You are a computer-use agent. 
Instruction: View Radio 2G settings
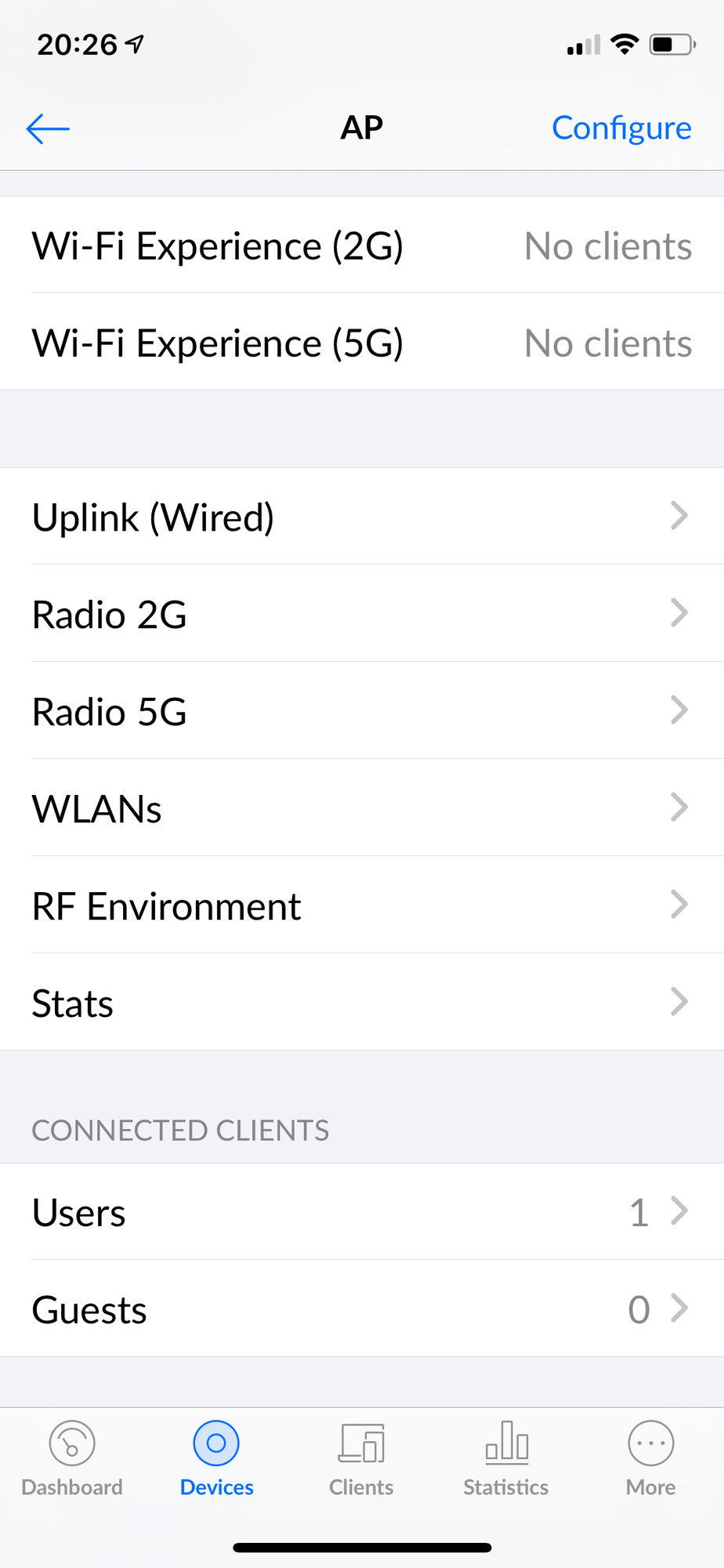click(x=360, y=614)
